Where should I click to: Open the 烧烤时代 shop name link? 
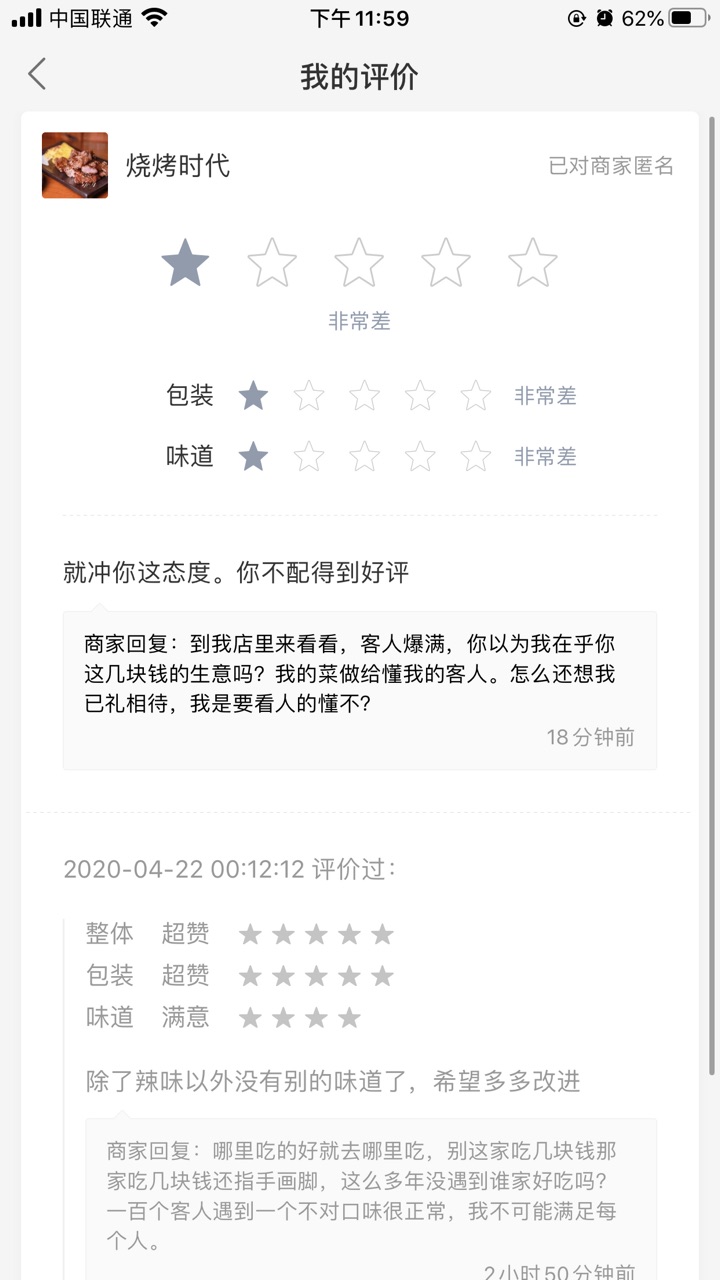[178, 166]
